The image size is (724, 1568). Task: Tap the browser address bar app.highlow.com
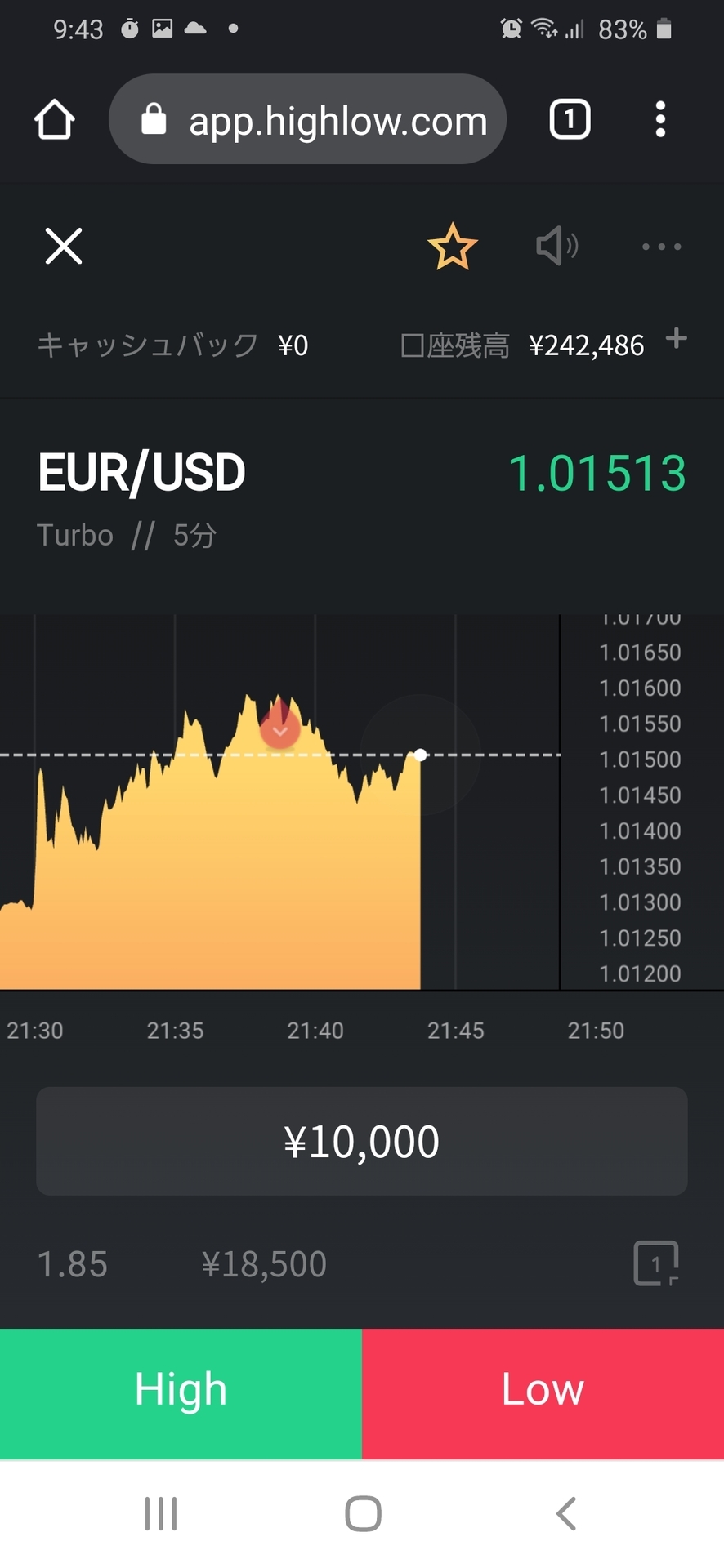click(308, 119)
